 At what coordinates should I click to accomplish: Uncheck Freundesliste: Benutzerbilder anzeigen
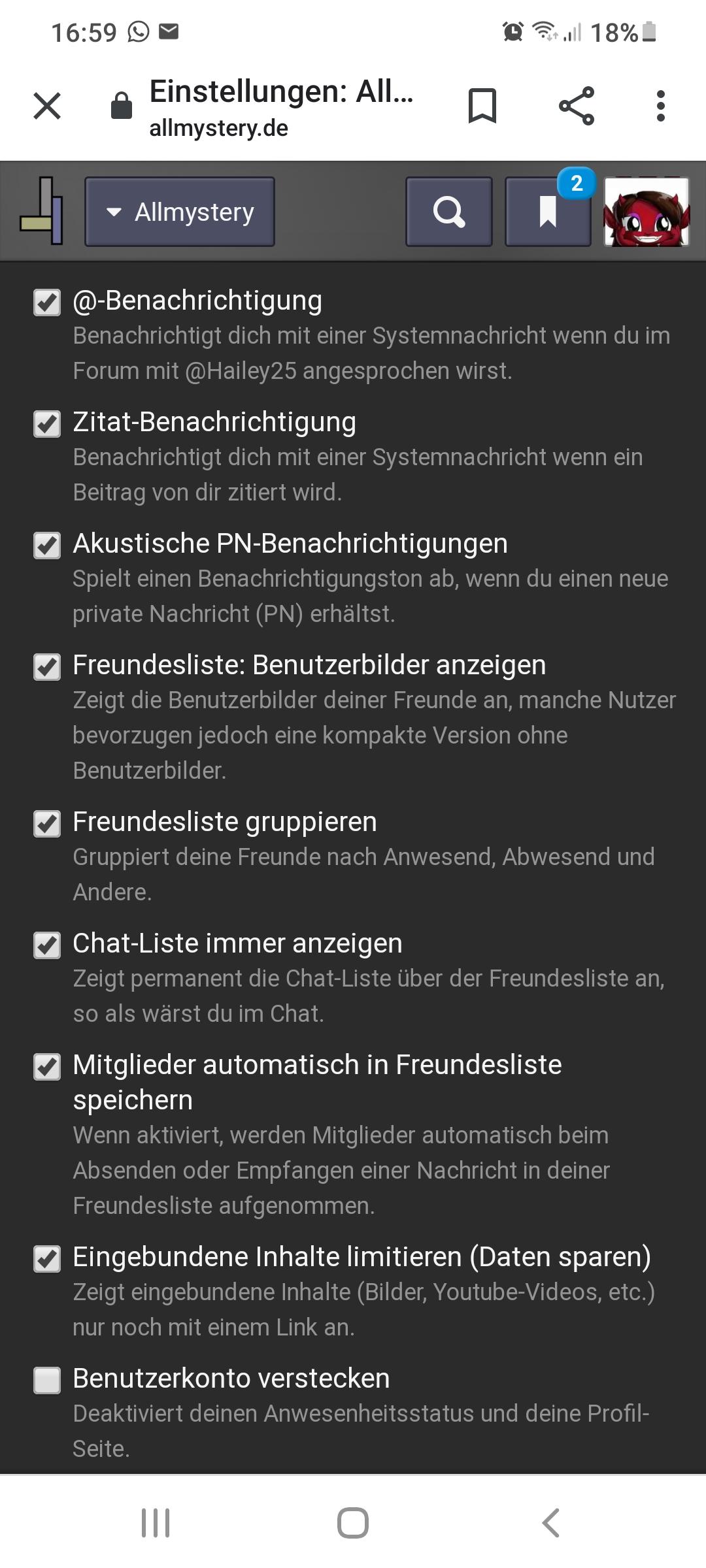pyautogui.click(x=47, y=666)
